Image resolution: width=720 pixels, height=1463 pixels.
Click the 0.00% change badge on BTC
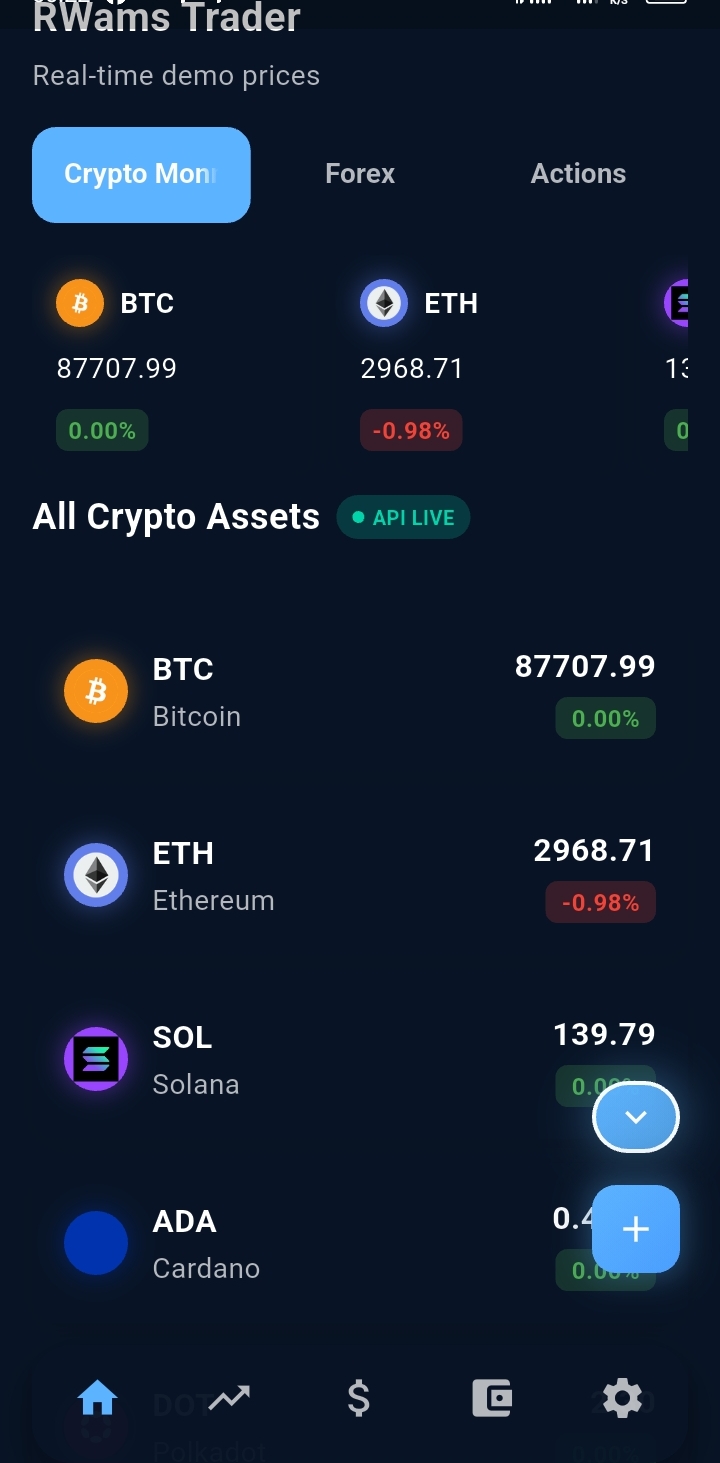point(605,717)
